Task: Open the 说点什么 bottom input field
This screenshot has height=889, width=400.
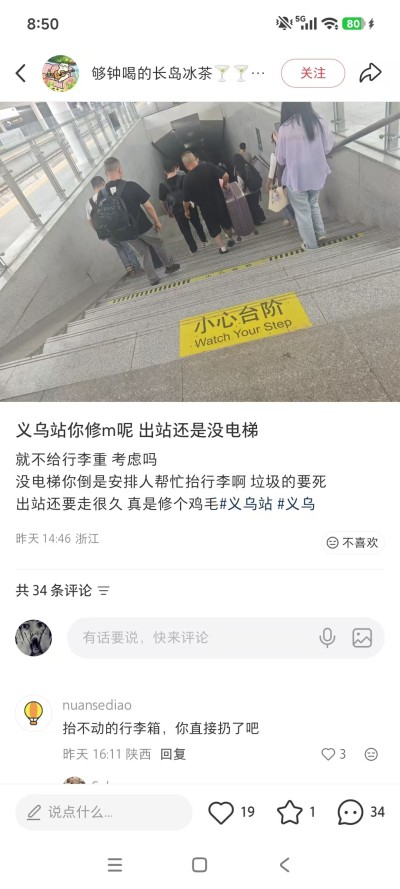Action: 104,812
